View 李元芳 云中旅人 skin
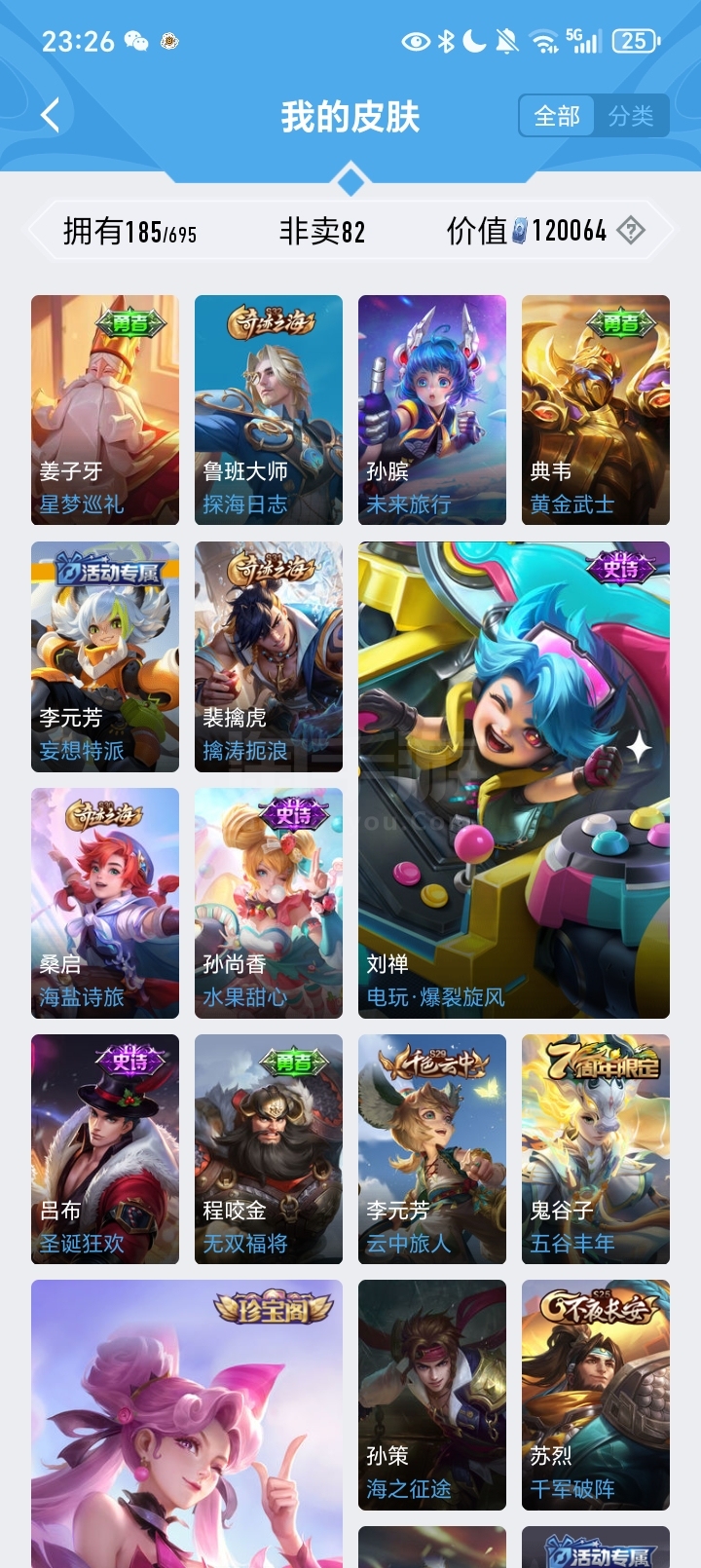701x1568 pixels. point(432,1149)
